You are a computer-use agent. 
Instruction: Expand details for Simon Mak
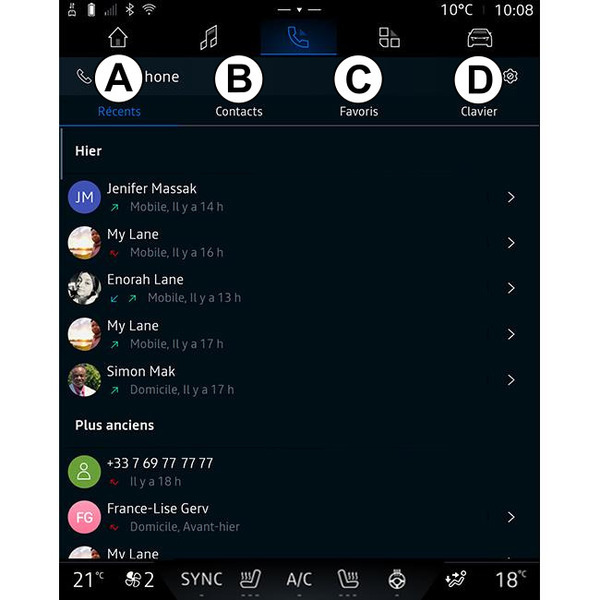click(x=510, y=380)
